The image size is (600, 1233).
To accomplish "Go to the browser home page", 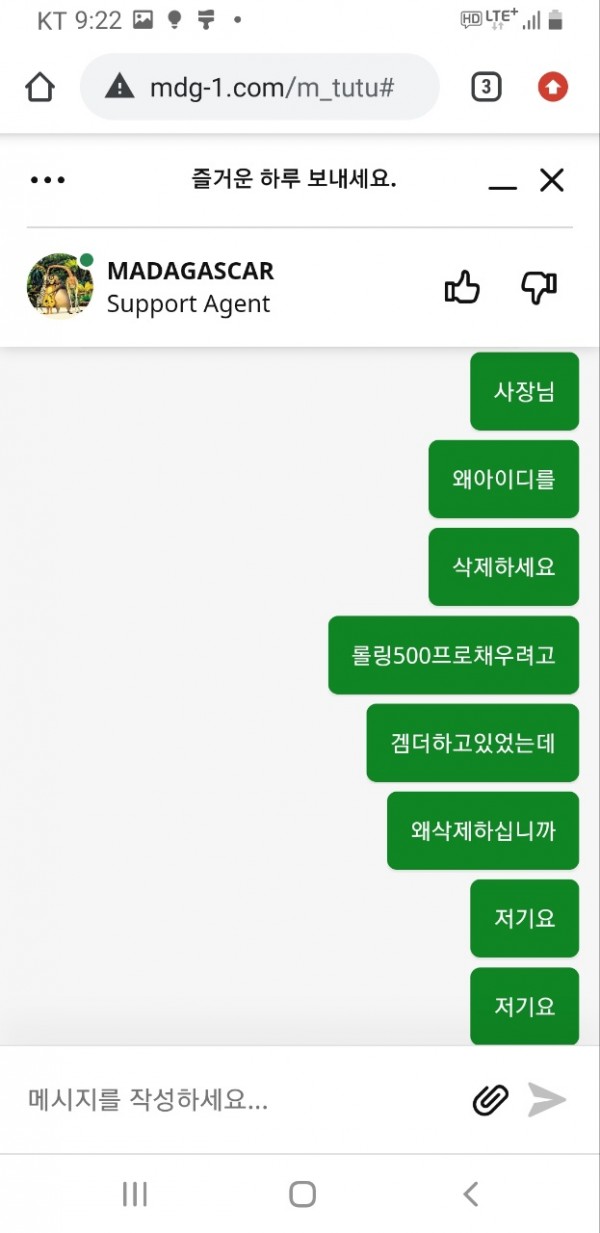I will [x=40, y=88].
